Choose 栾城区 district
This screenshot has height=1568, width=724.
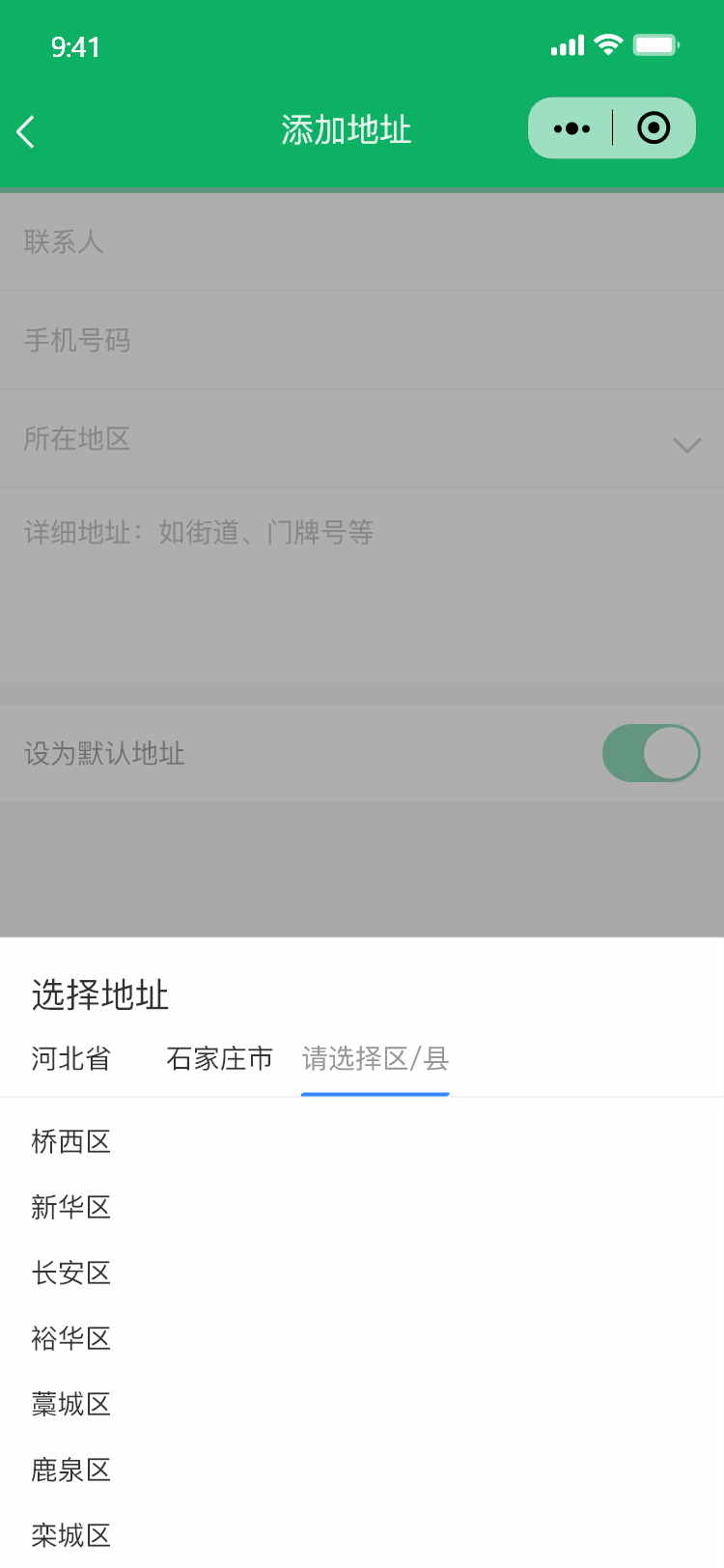click(70, 1536)
